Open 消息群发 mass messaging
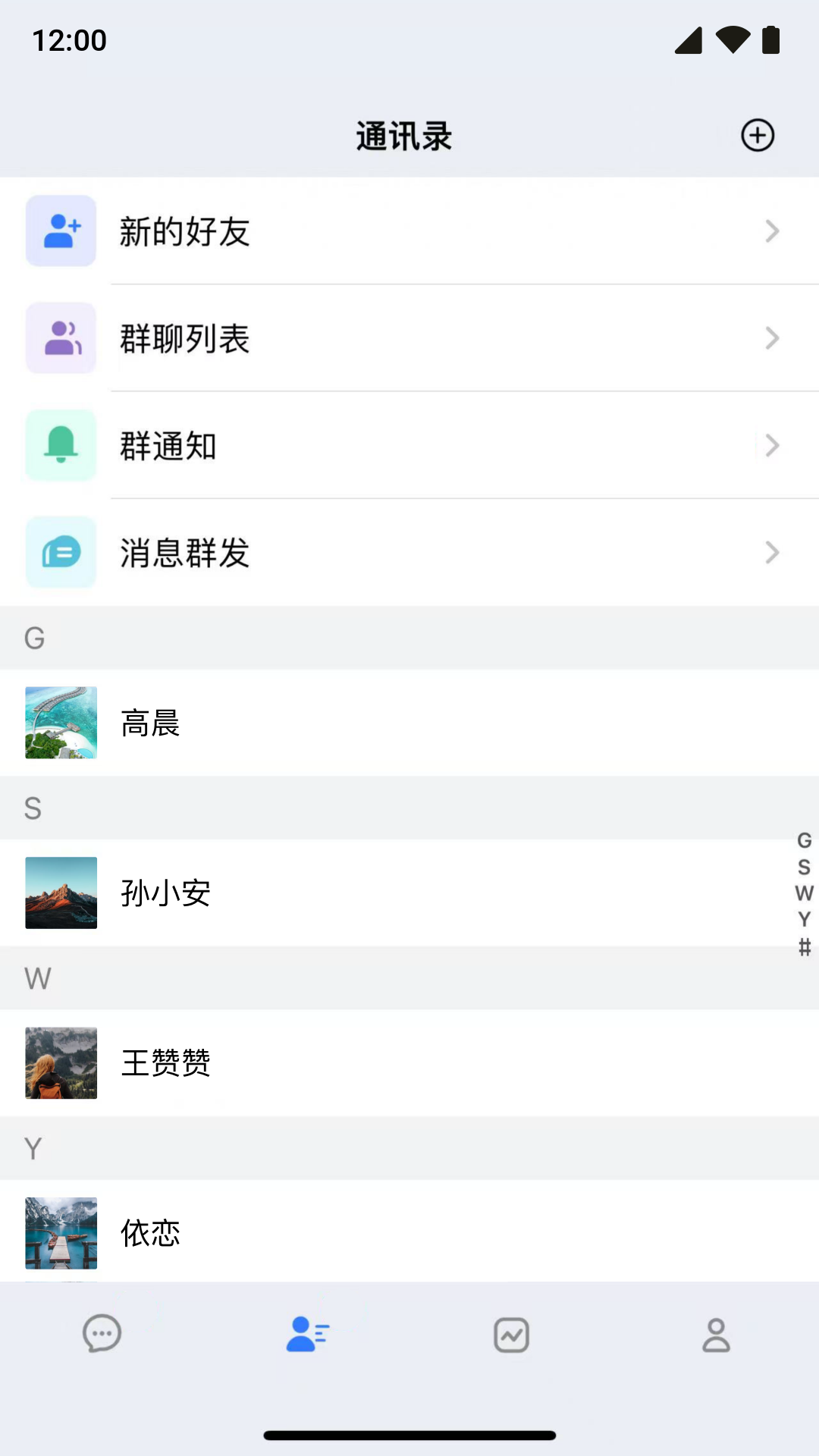Viewport: 819px width, 1456px height. point(409,552)
